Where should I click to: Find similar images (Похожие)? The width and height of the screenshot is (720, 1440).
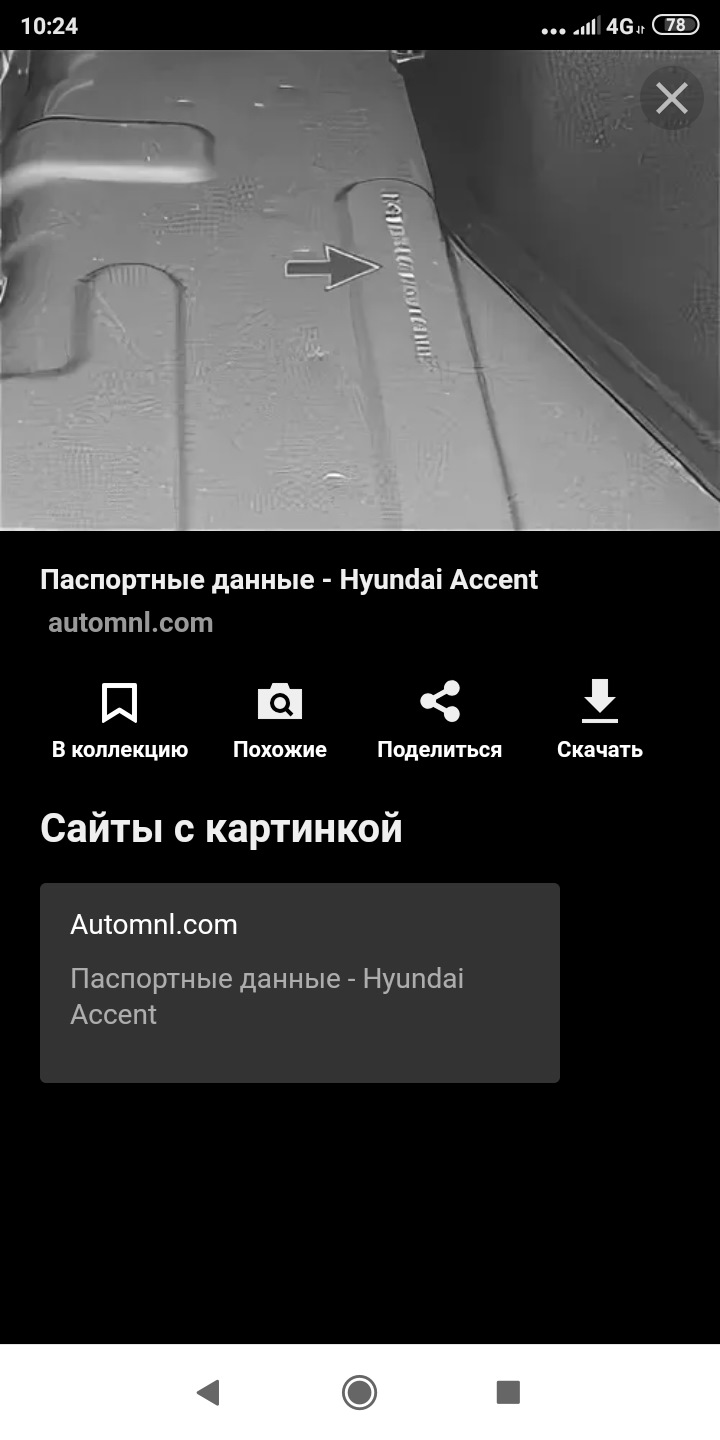(x=280, y=719)
